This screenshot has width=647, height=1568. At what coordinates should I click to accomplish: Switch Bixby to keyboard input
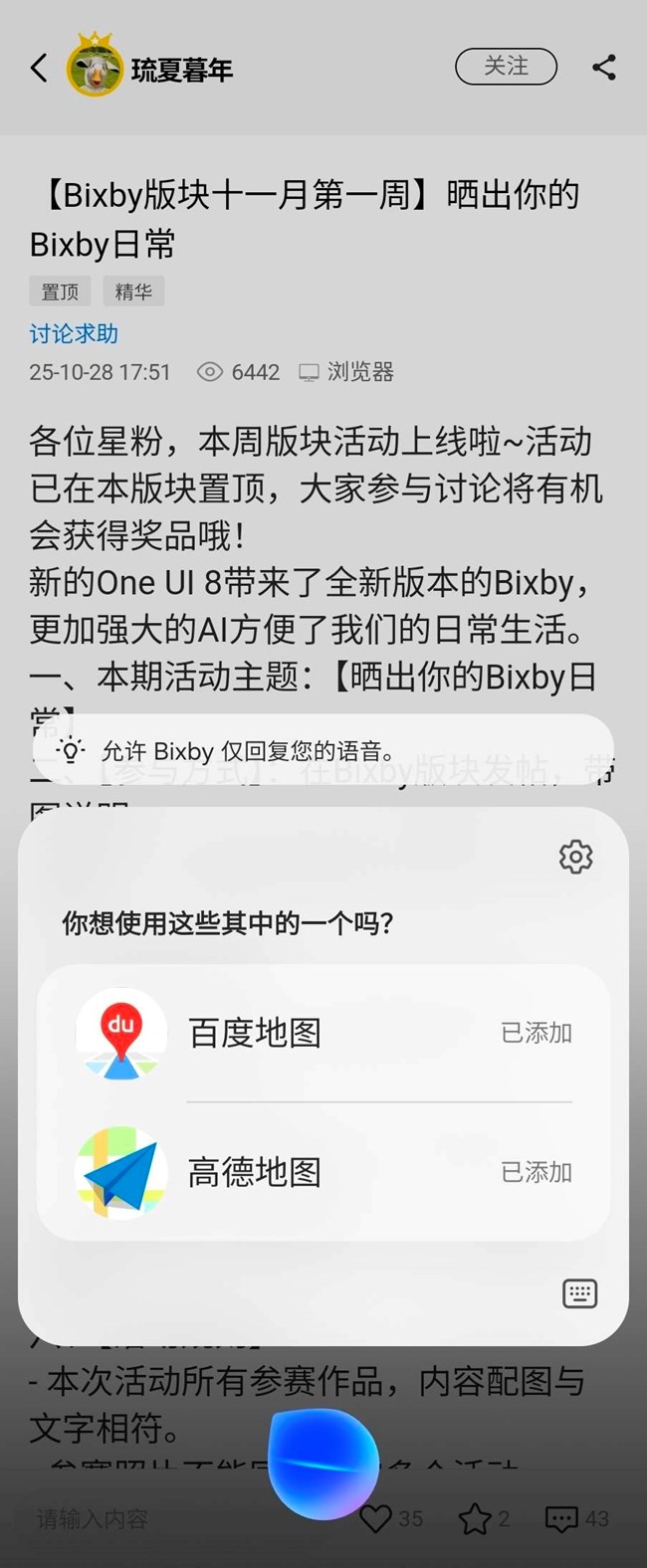click(x=579, y=1293)
